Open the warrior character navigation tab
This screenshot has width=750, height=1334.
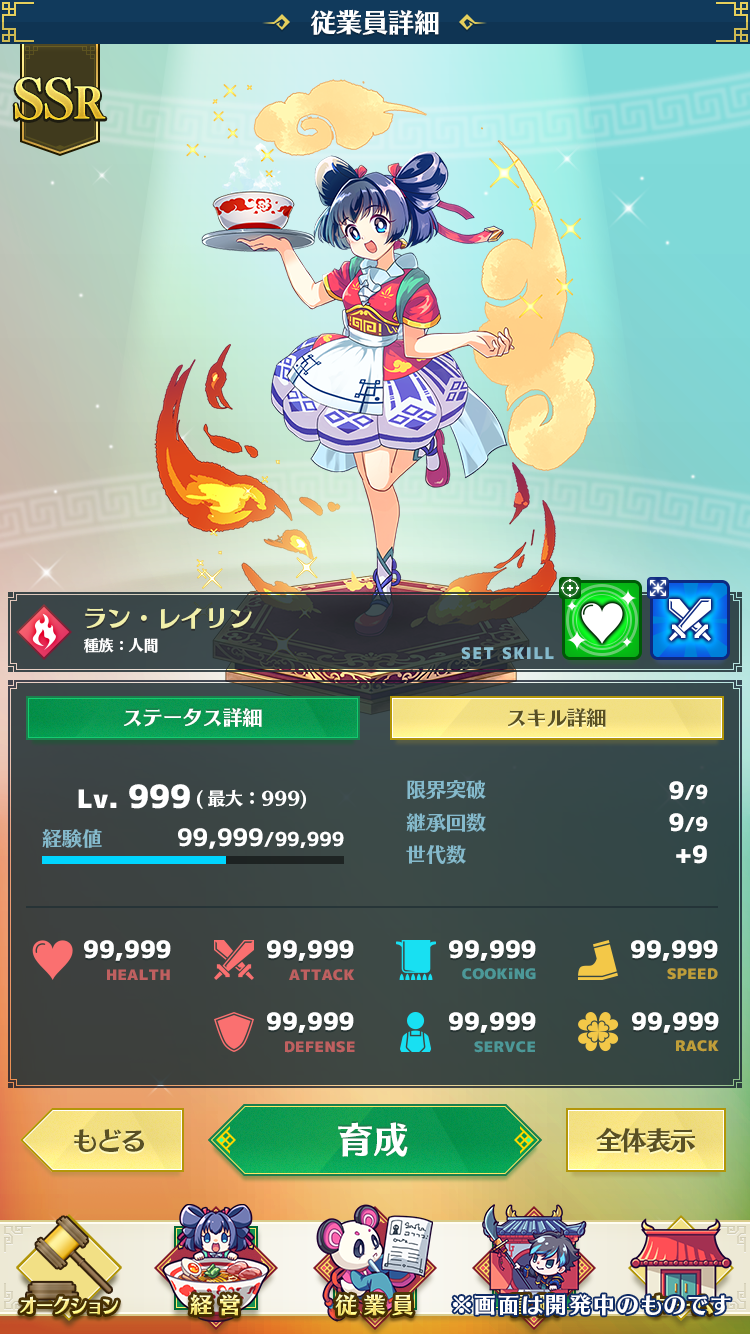pyautogui.click(x=530, y=1260)
